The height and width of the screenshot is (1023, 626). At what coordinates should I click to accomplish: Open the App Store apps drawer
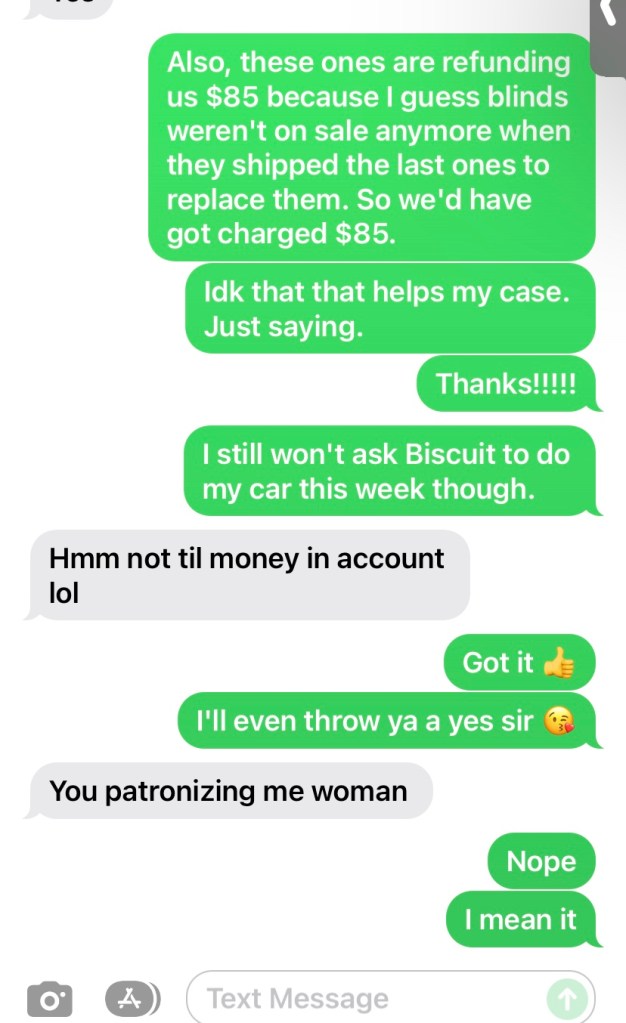(x=130, y=997)
